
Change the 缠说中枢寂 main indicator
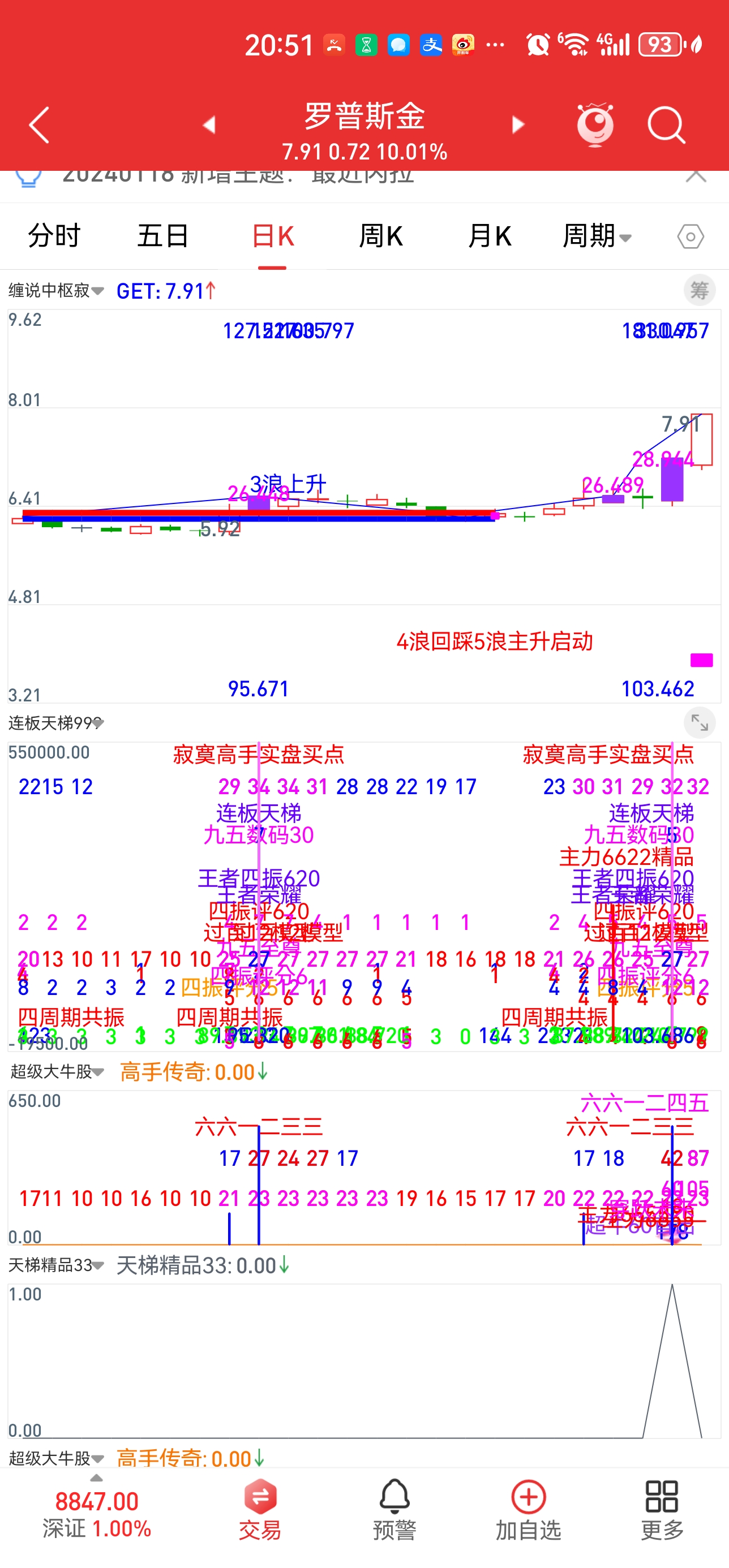56,290
